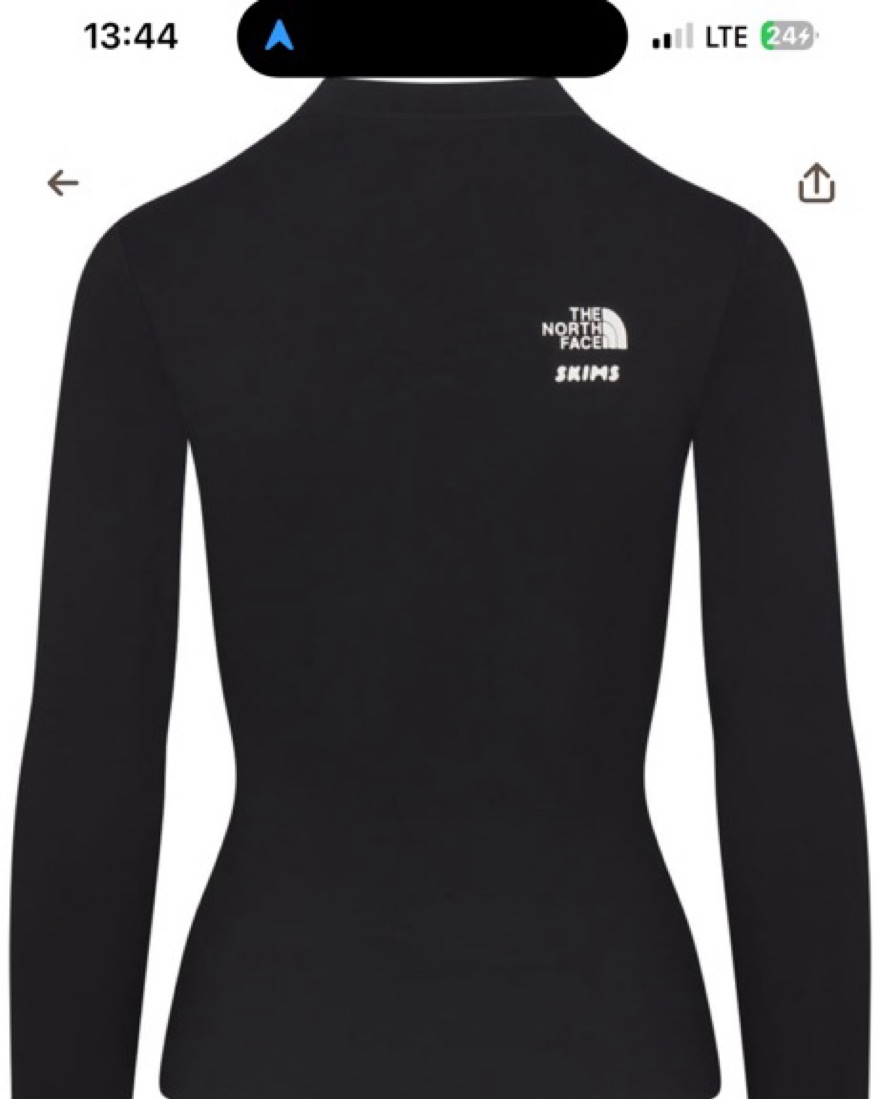The height and width of the screenshot is (1099, 880).
Task: Go back using the arrow
Action: [x=63, y=183]
